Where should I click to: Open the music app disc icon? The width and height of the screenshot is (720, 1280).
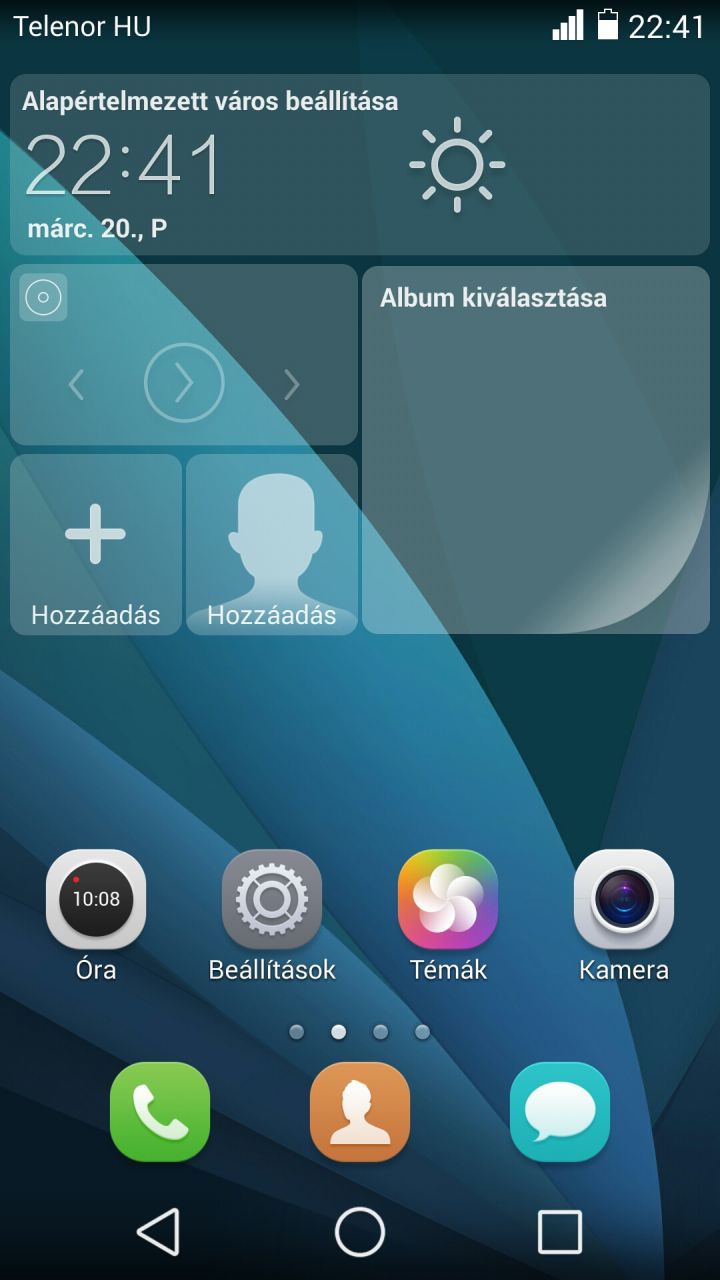(43, 297)
